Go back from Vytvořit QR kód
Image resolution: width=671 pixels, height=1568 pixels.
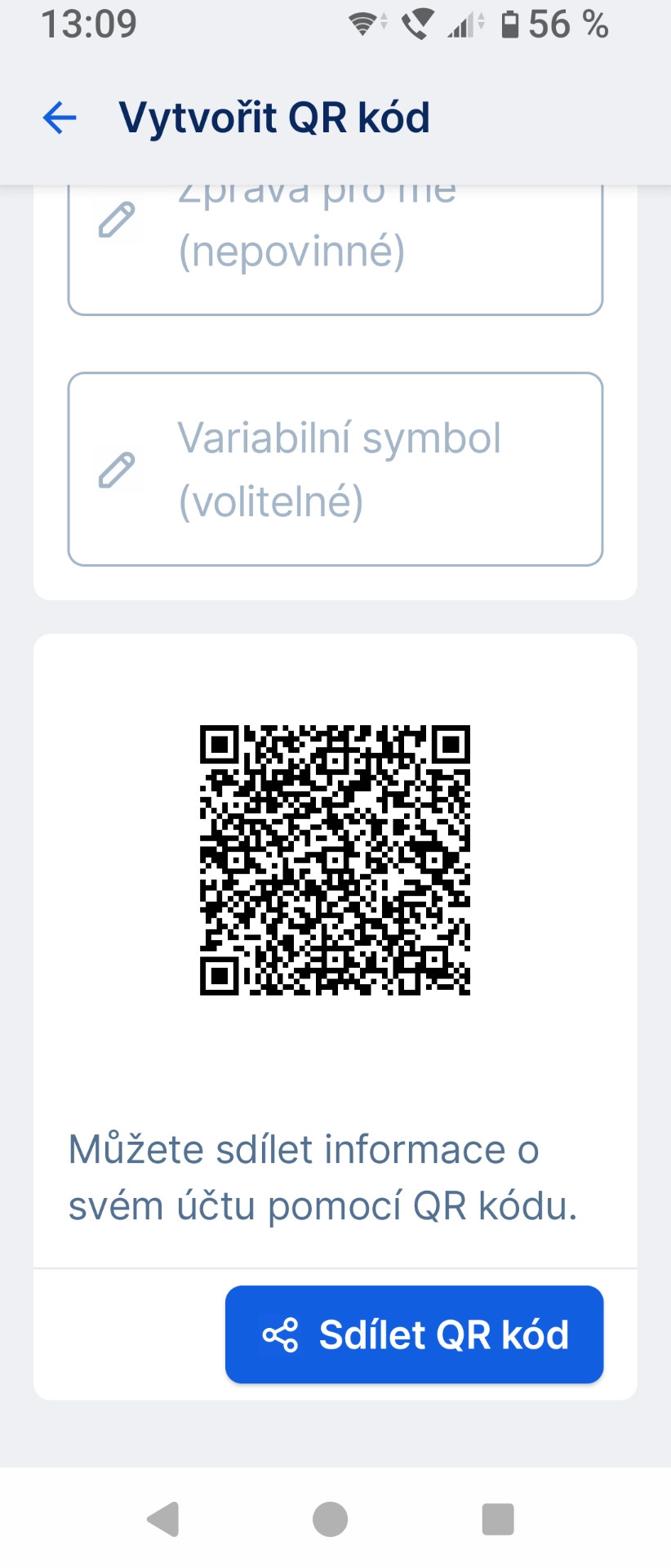pyautogui.click(x=60, y=118)
